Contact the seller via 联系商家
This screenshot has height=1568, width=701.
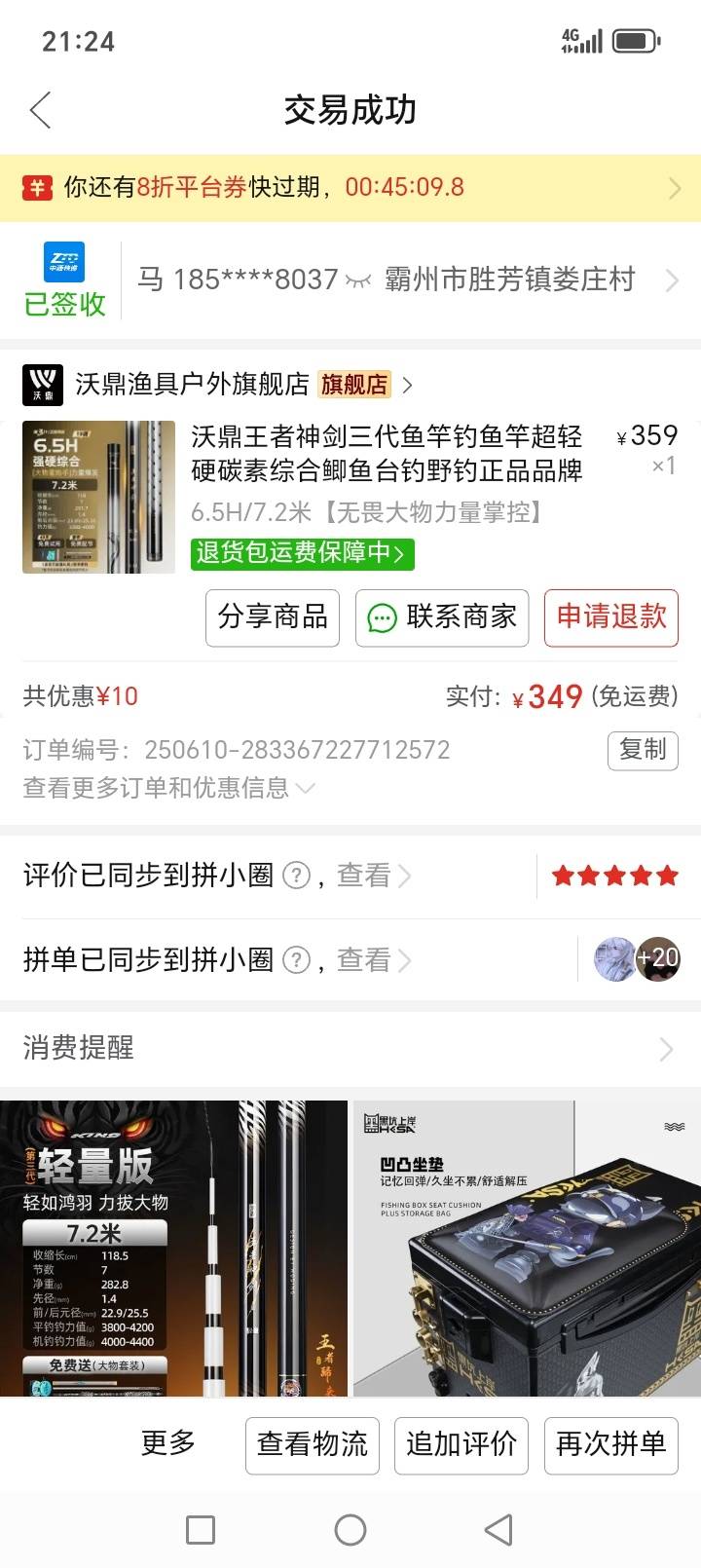point(442,617)
